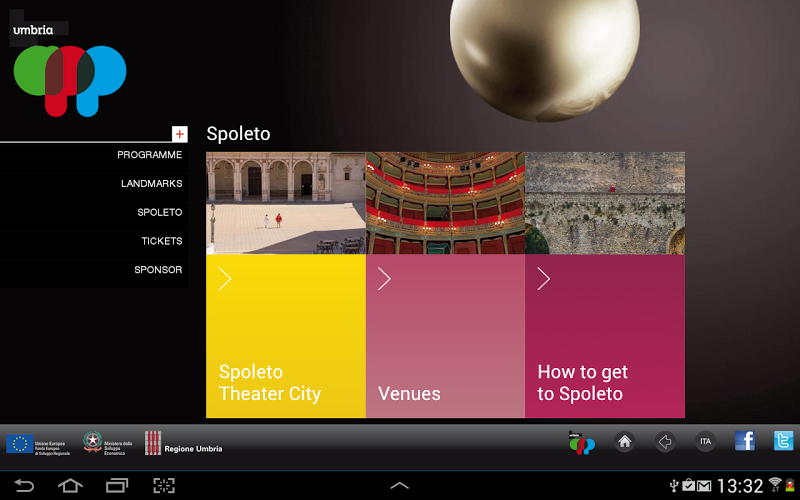Open the Twitter icon
The height and width of the screenshot is (500, 800).
[x=783, y=441]
